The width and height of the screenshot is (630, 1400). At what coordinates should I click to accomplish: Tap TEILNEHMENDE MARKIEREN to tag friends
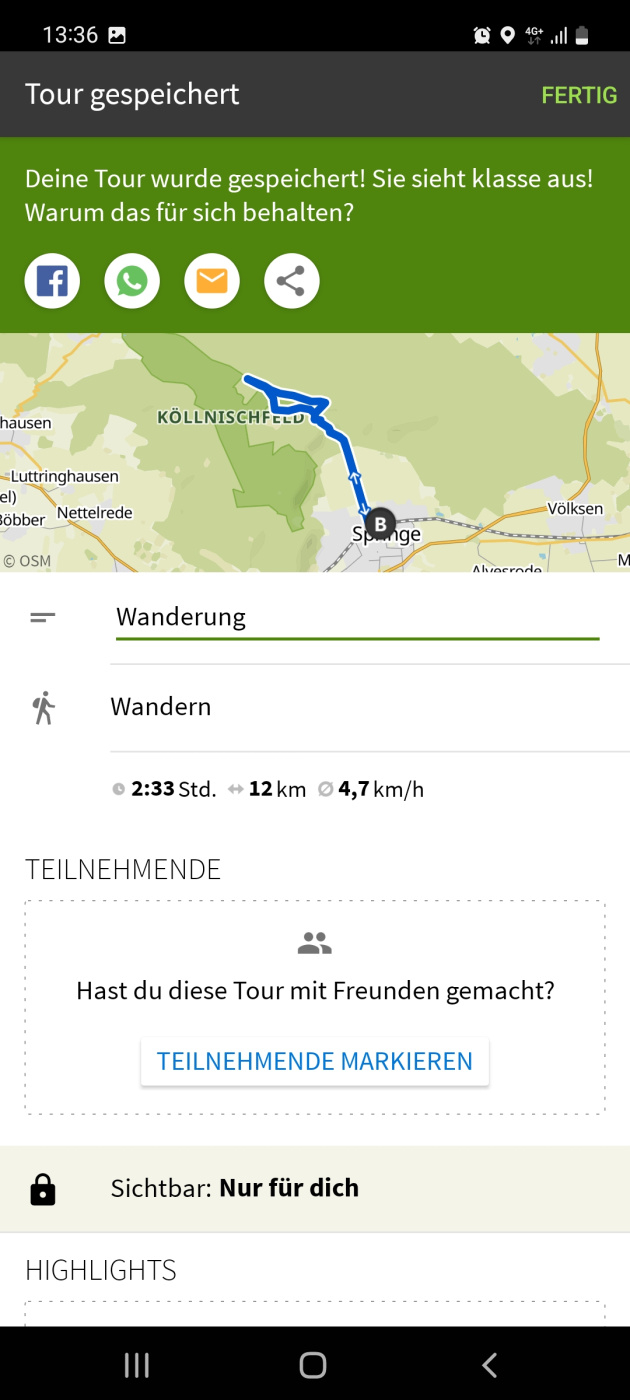click(x=315, y=1061)
